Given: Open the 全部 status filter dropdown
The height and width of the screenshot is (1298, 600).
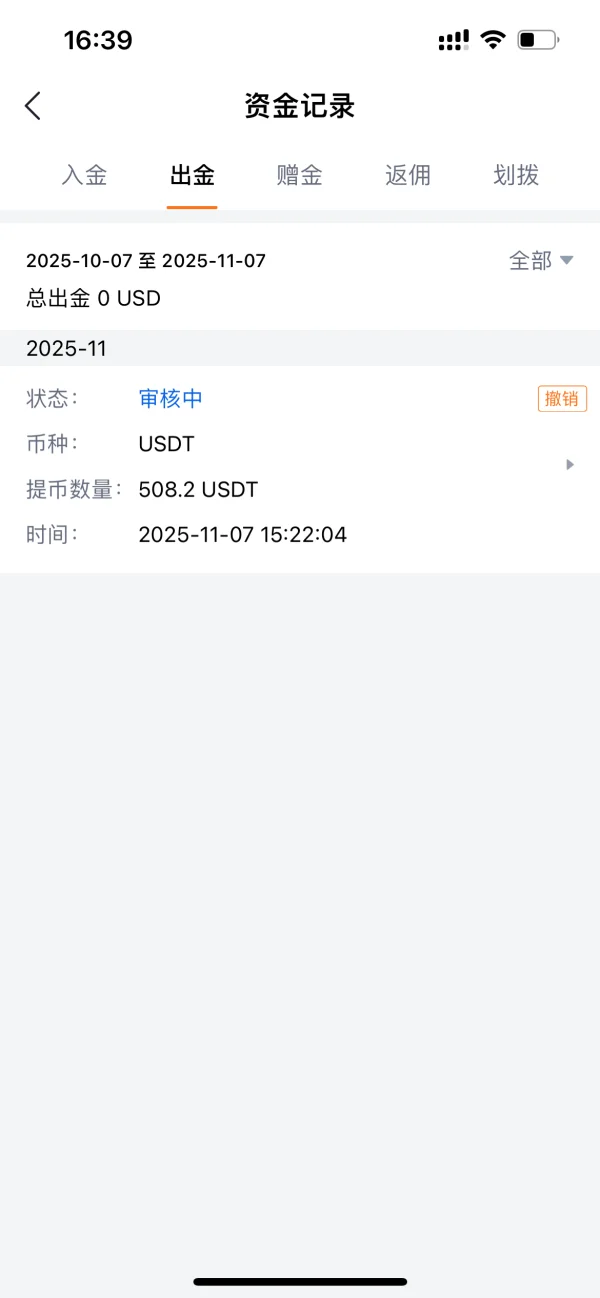Looking at the screenshot, I should click(541, 261).
